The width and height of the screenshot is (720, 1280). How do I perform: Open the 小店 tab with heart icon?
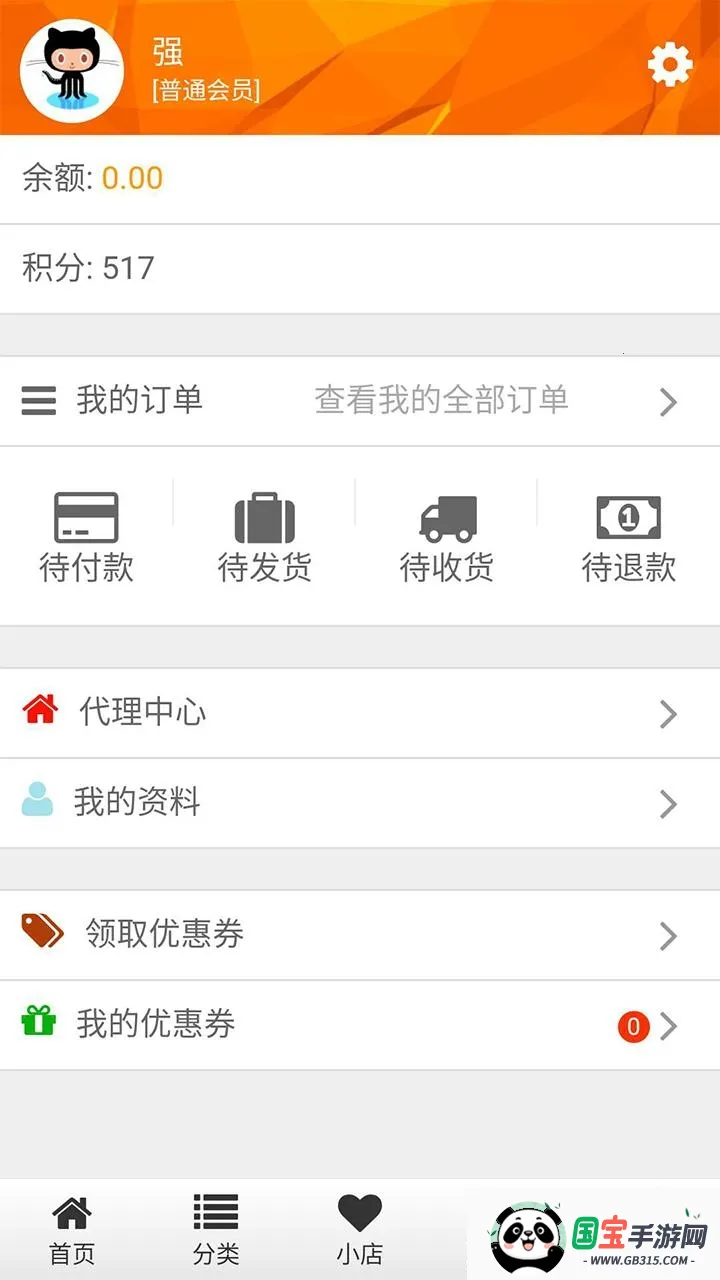(360, 1228)
